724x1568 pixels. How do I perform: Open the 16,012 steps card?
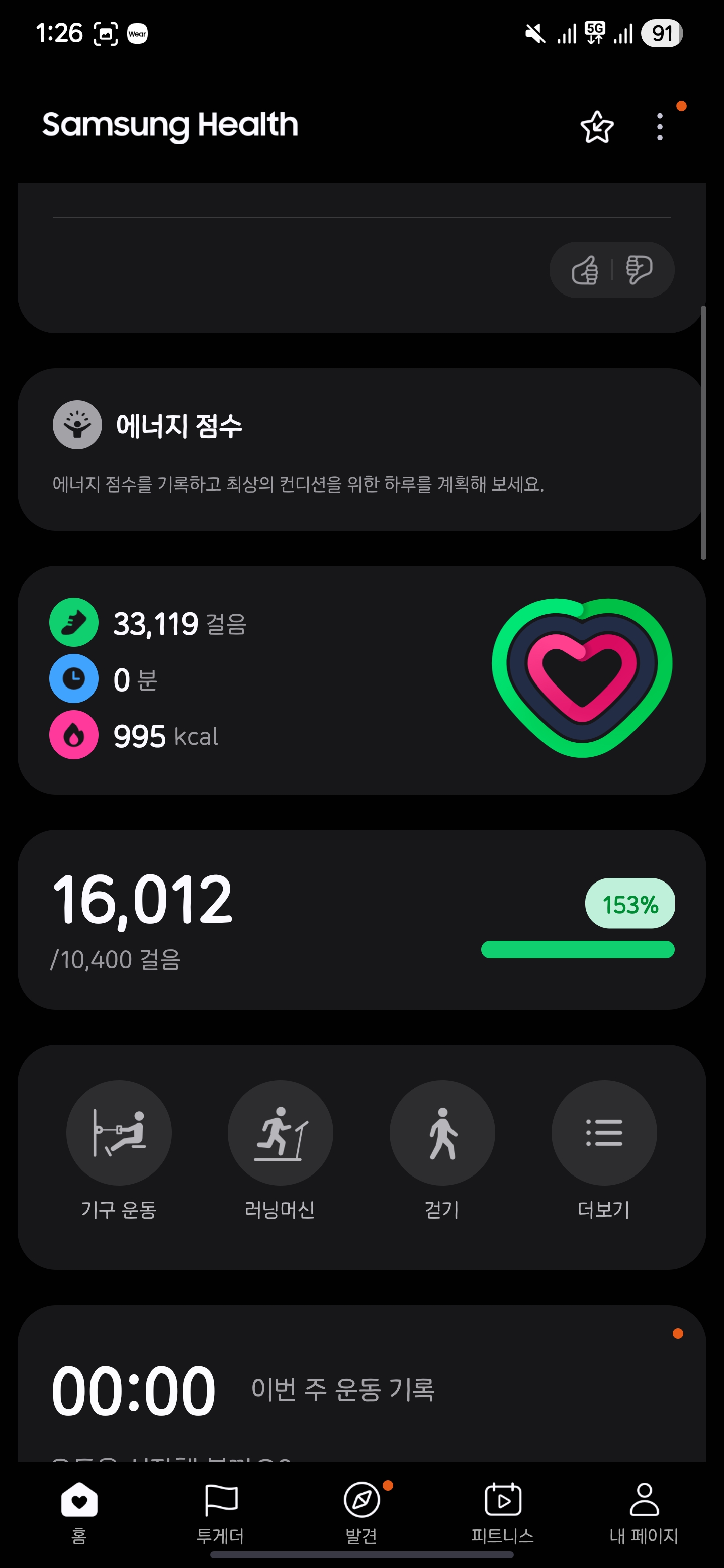361,919
